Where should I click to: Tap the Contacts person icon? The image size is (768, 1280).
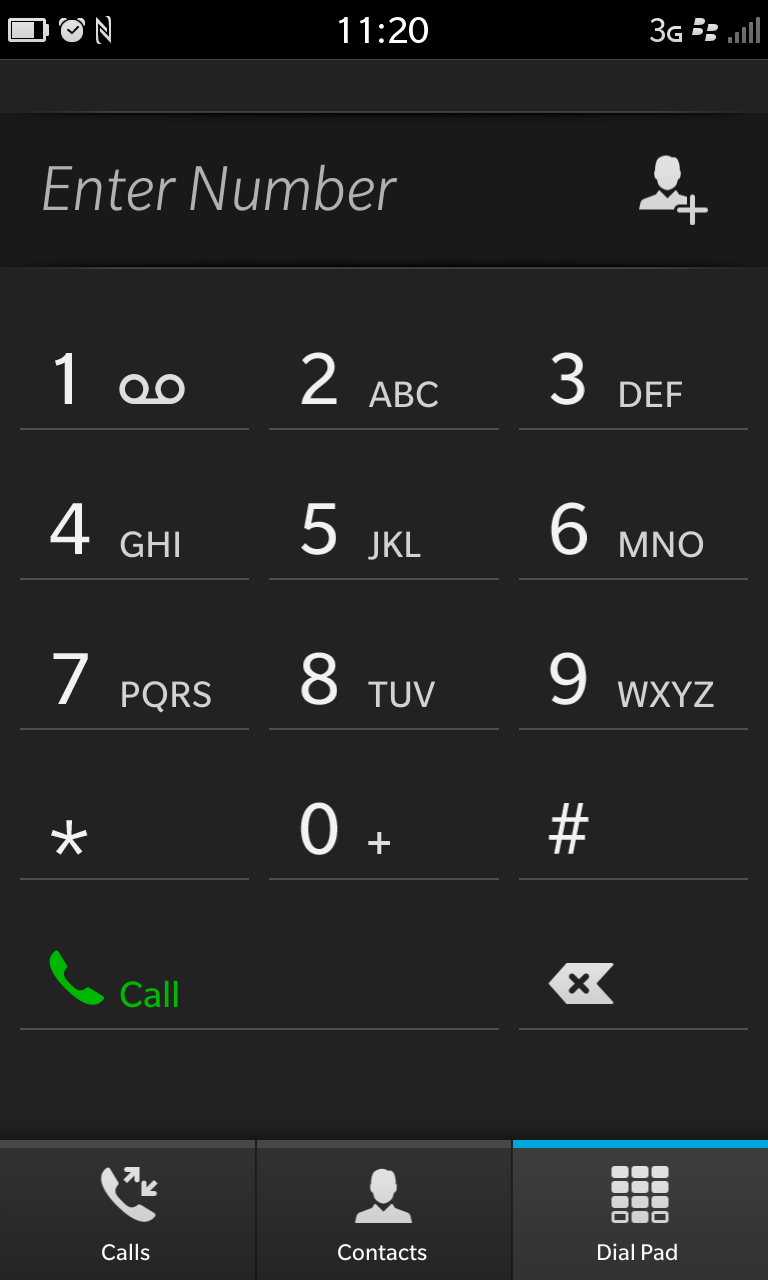tap(383, 1193)
